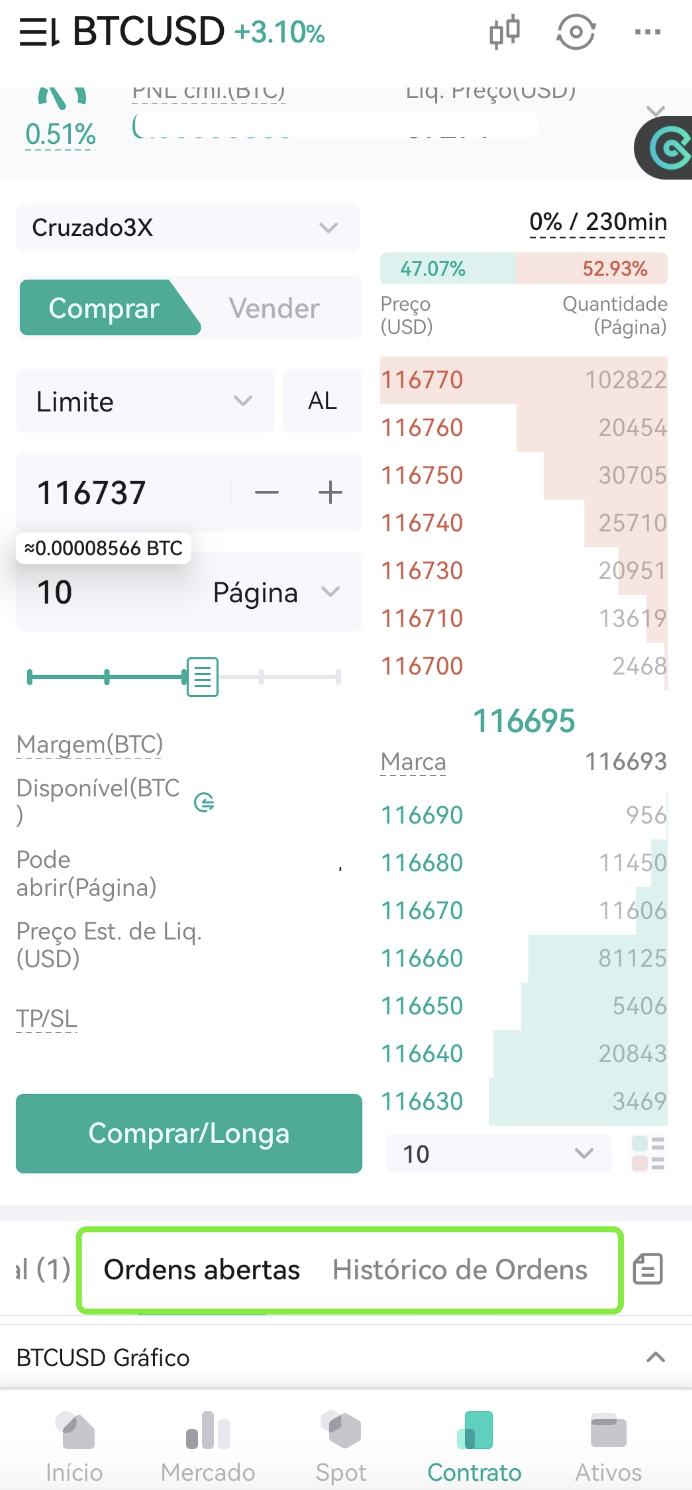This screenshot has width=692, height=1490.
Task: Decrease the price with the minus button
Action: [266, 493]
